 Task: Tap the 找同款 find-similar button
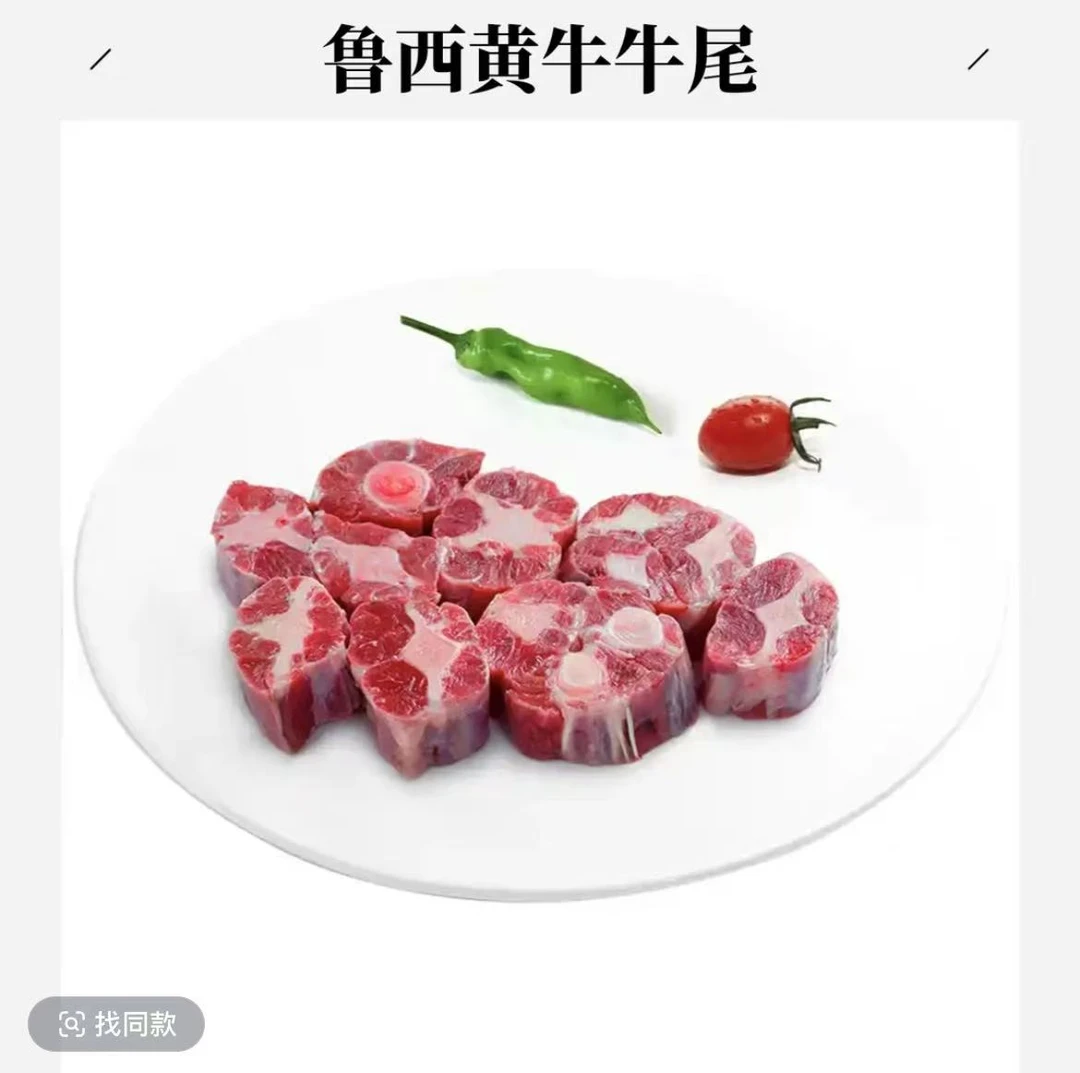116,1023
